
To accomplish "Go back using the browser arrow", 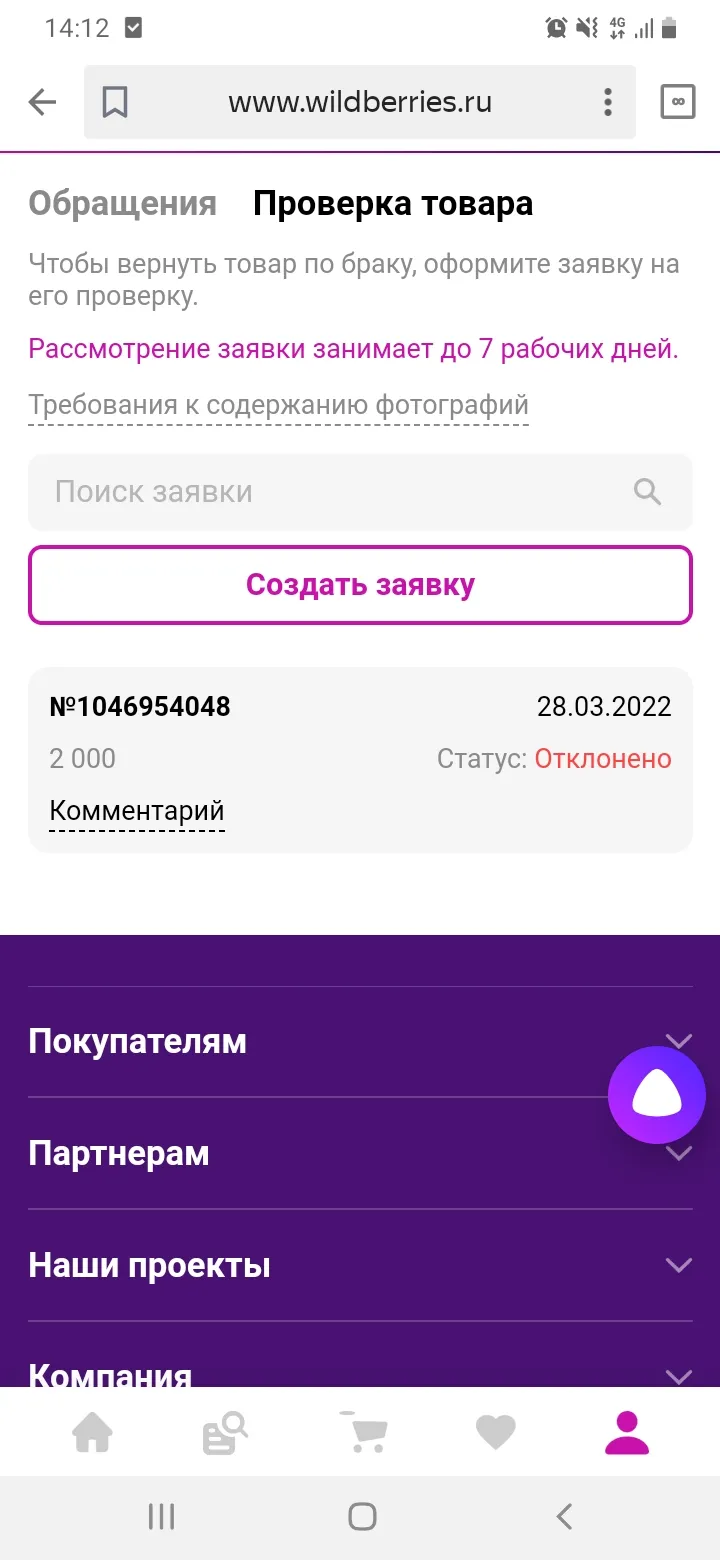I will click(x=42, y=102).
